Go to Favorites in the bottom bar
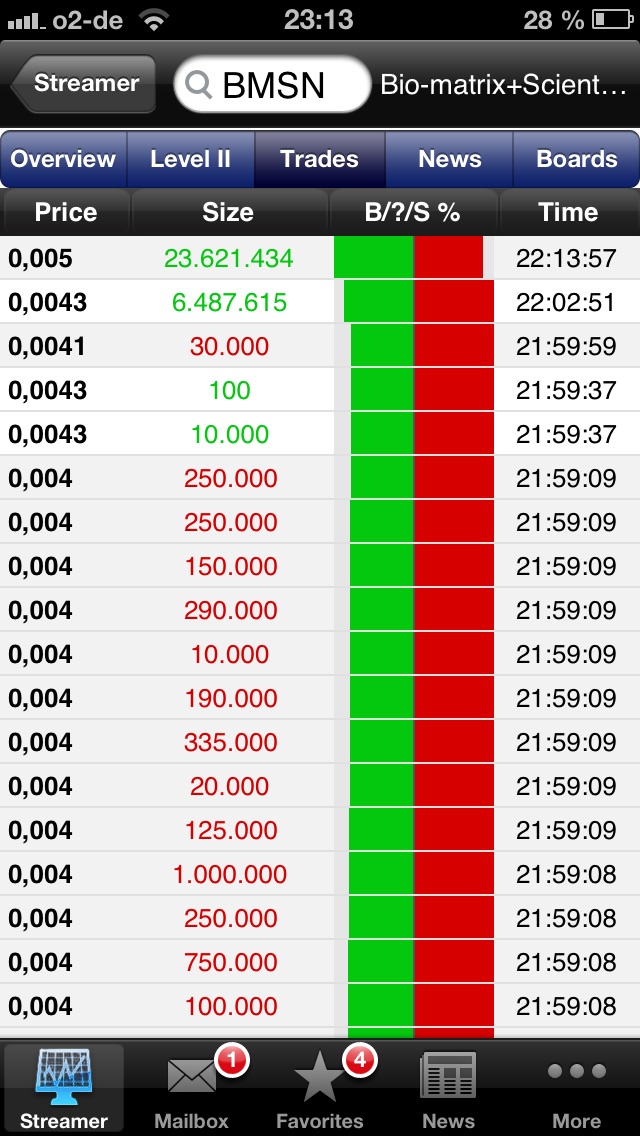The height and width of the screenshot is (1136, 640). pyautogui.click(x=320, y=1088)
